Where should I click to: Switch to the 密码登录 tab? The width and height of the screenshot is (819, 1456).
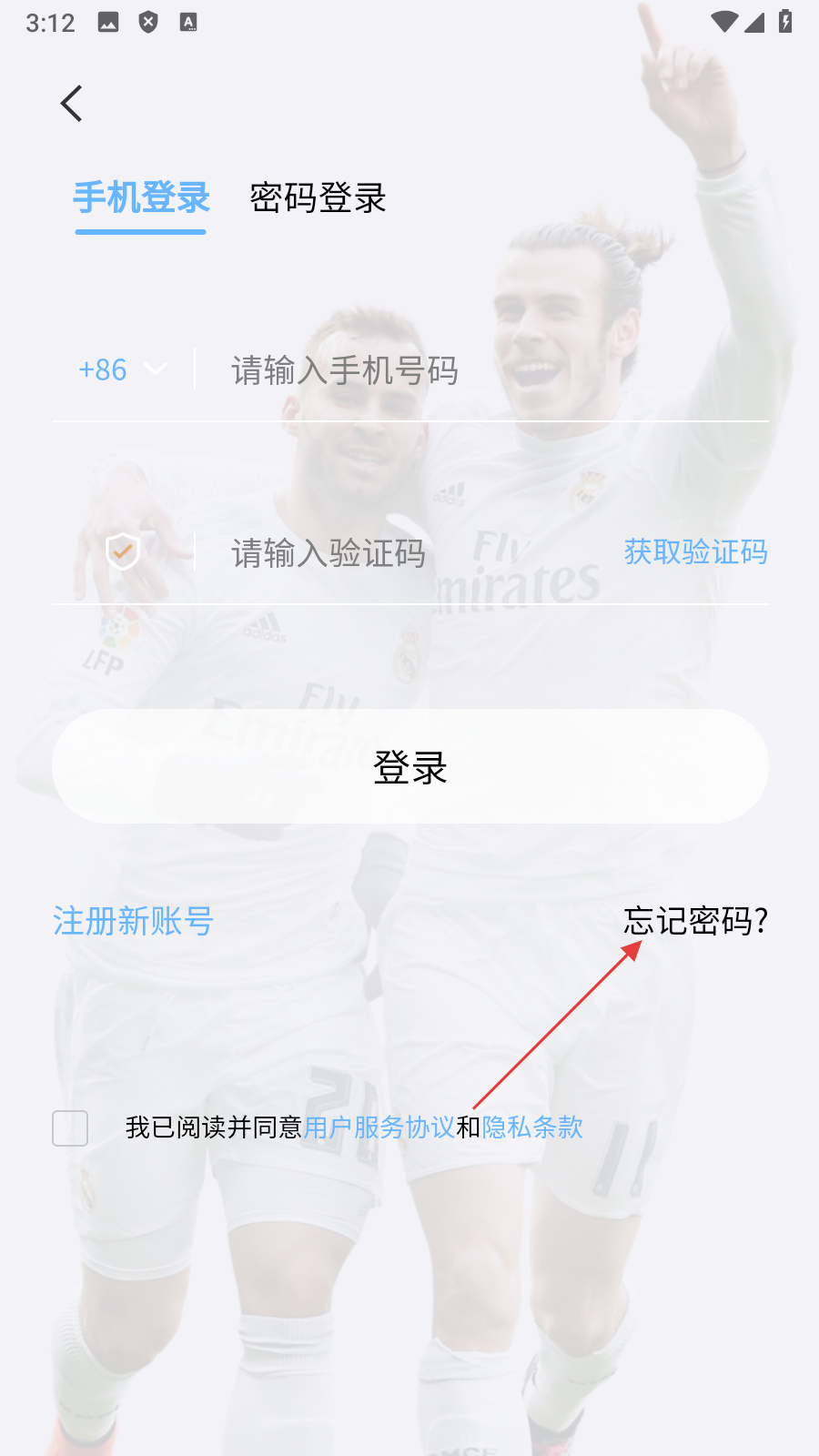click(318, 198)
